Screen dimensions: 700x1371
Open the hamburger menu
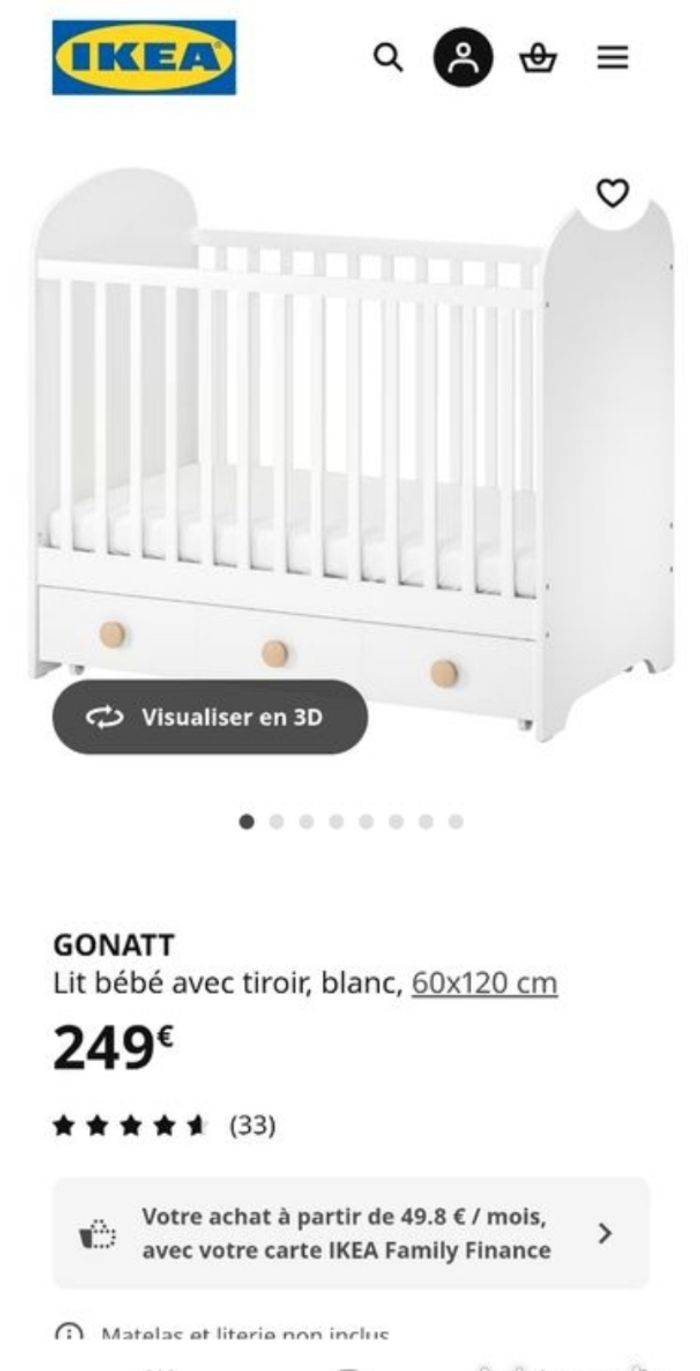[612, 59]
